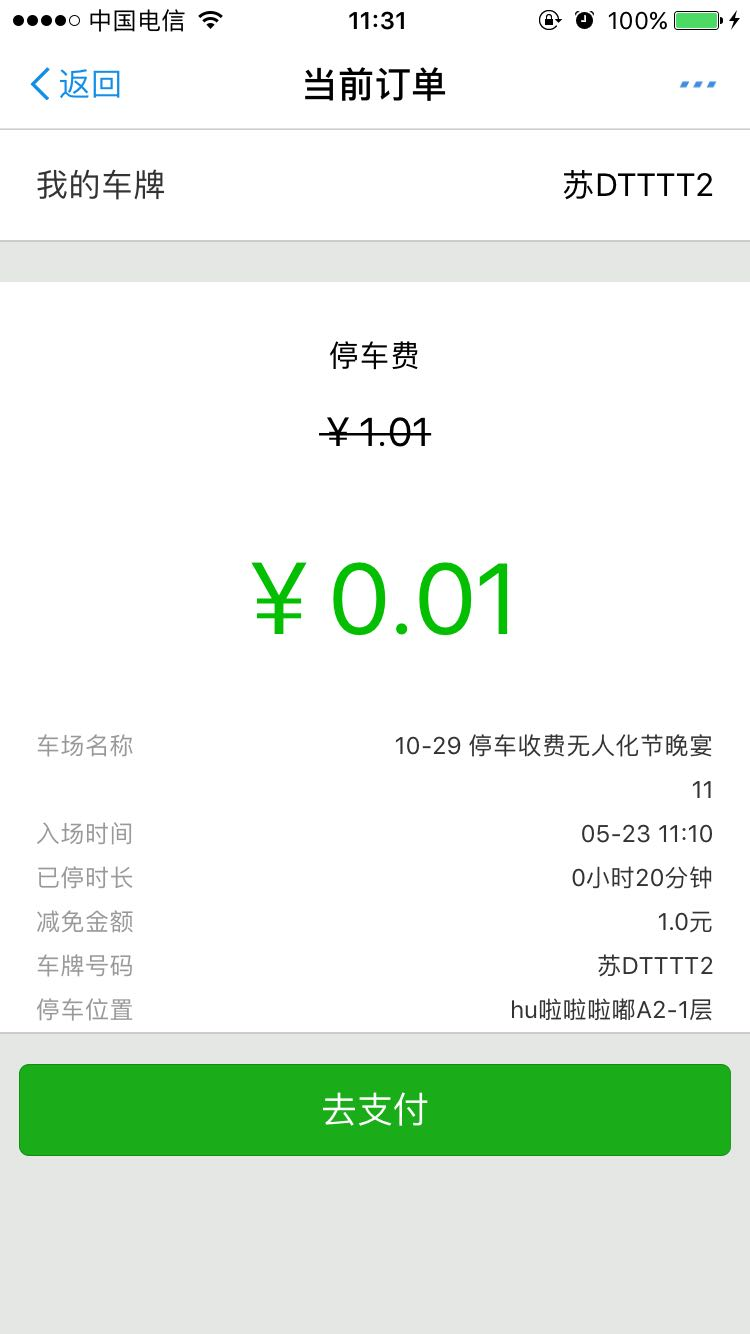Go back using the 返回 button
750x1334 pixels.
[76, 85]
